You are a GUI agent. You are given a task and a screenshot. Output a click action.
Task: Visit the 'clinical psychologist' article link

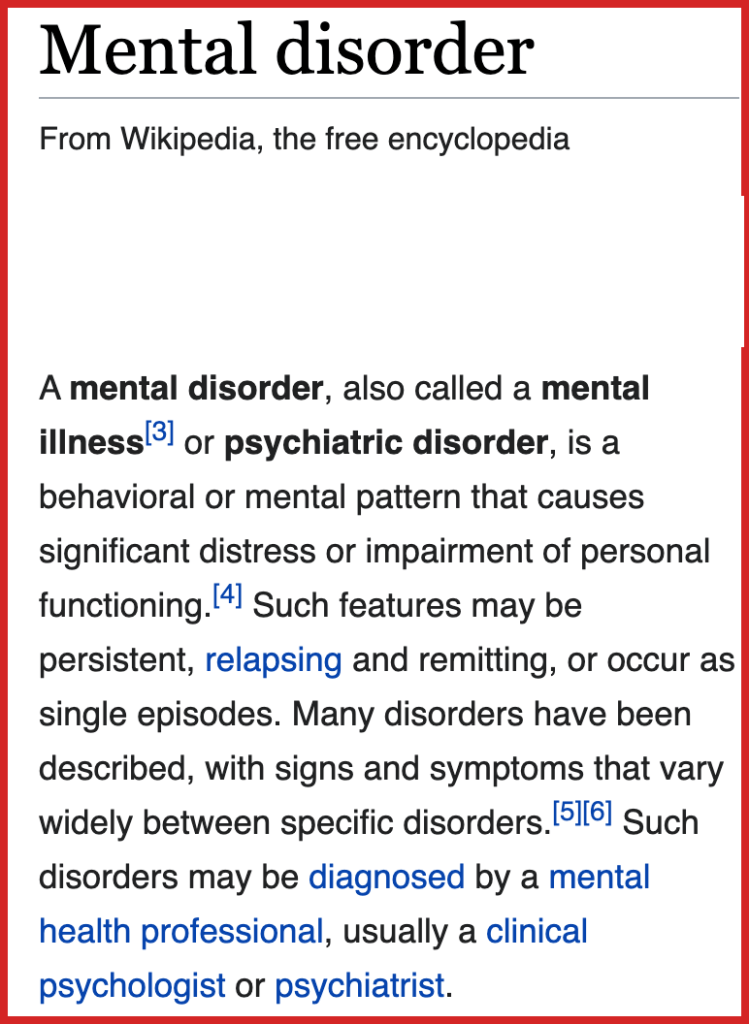[x=536, y=932]
